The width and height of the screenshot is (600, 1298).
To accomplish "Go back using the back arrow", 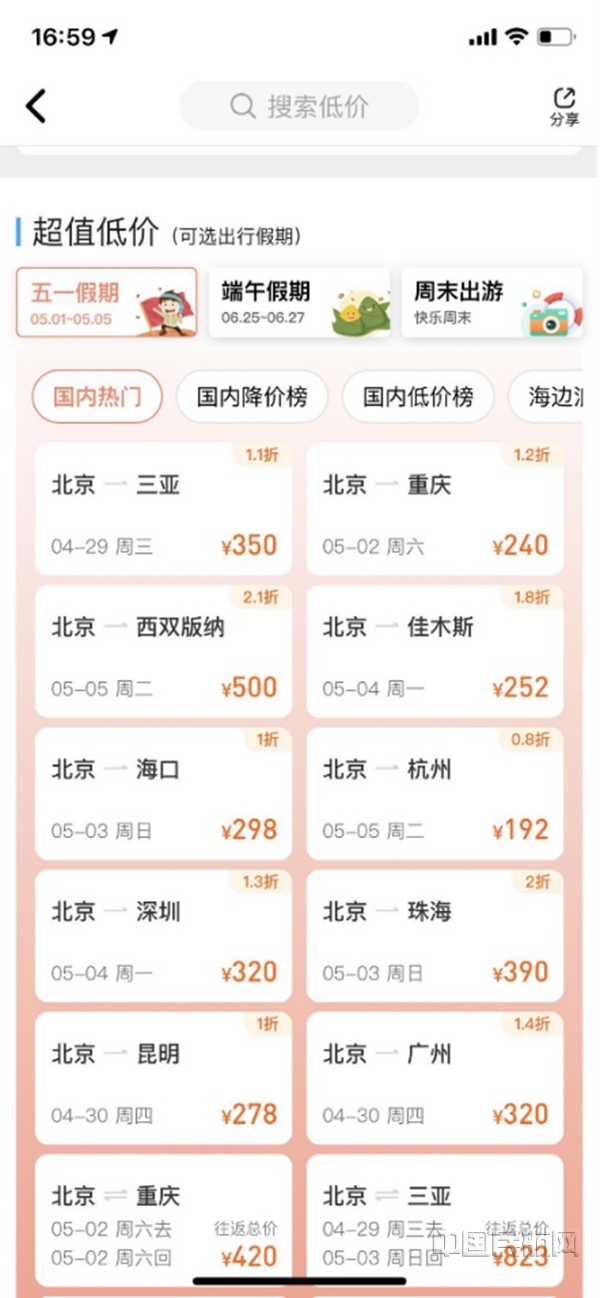I will [x=36, y=106].
